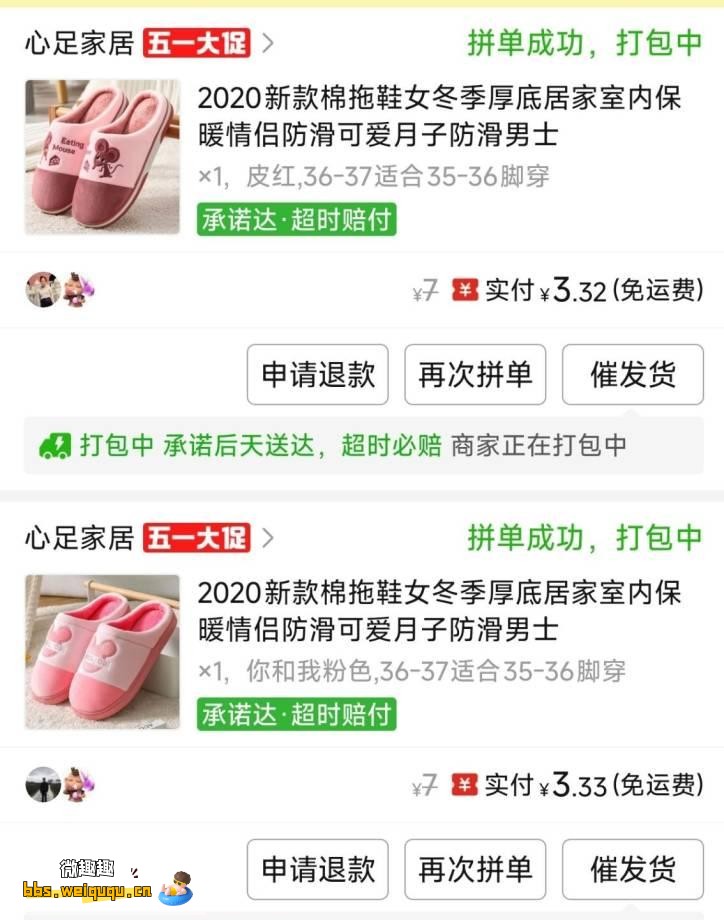
Task: Open the 你和我粉色 slippers product image
Action: coord(102,652)
